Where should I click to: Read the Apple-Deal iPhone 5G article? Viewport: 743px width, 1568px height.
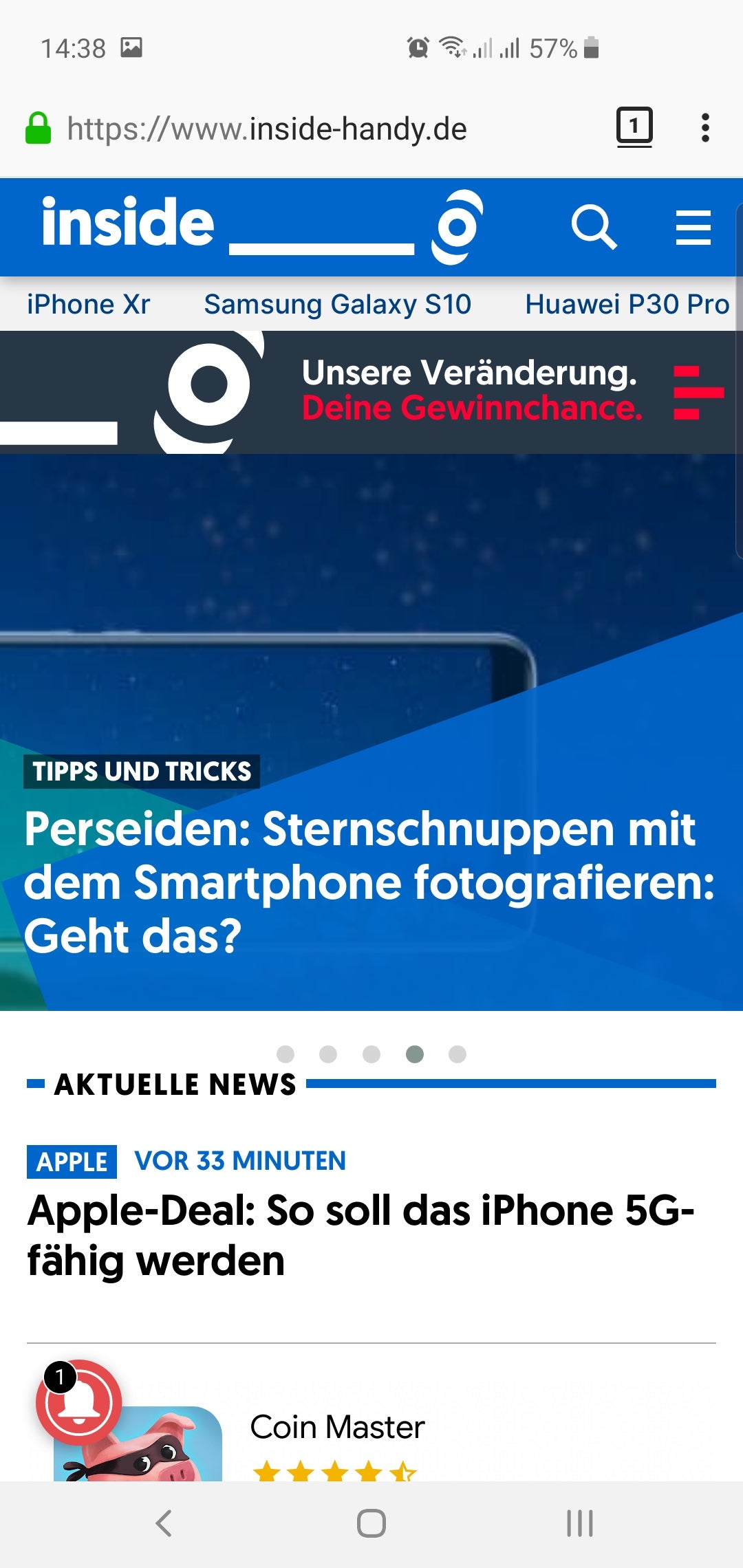pos(361,1235)
